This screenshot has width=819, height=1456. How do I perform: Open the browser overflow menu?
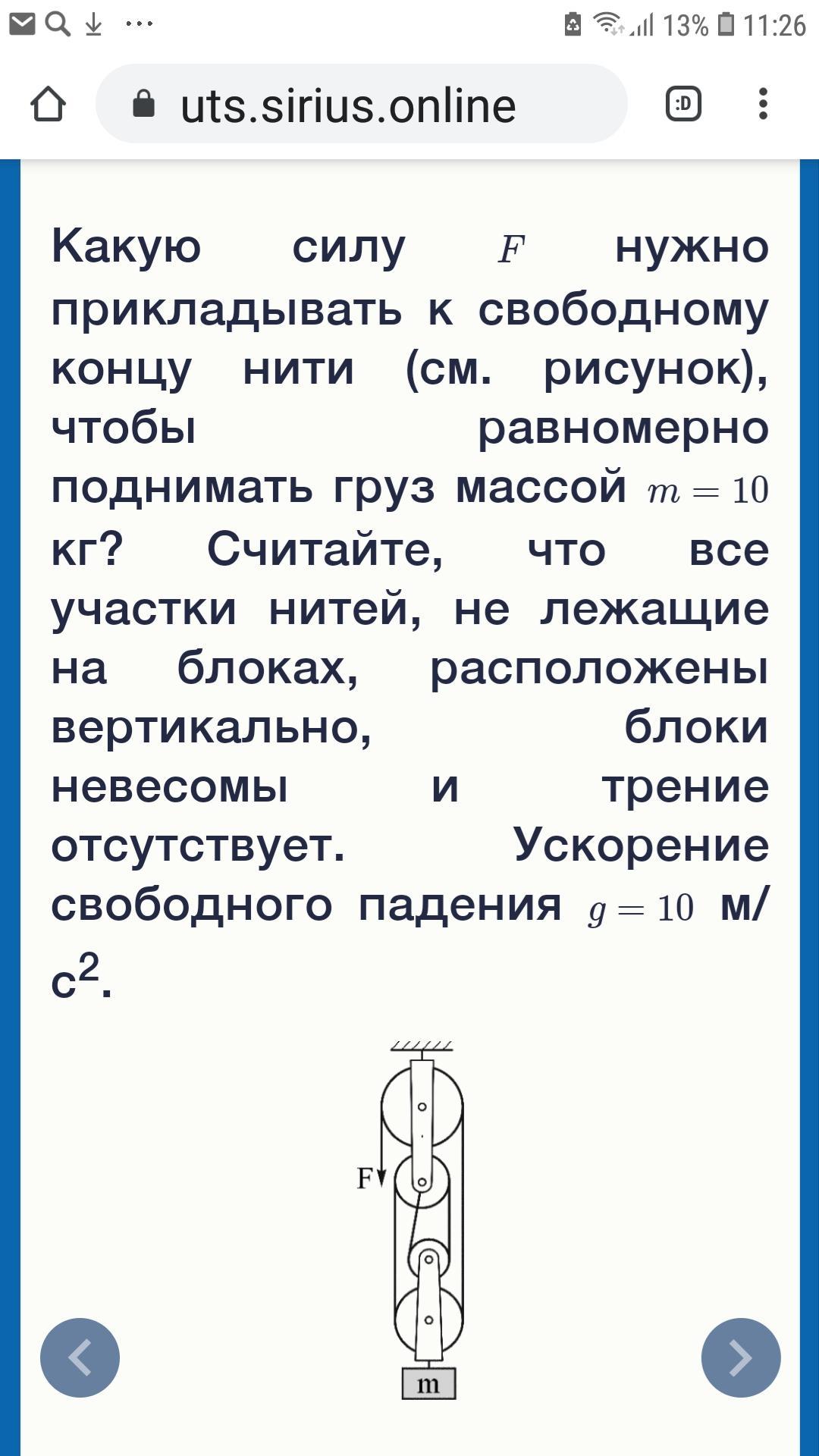click(763, 104)
